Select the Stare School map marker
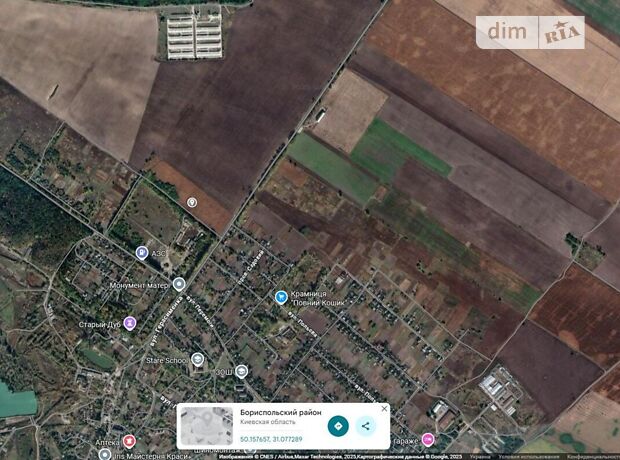The image size is (620, 460). click(198, 359)
